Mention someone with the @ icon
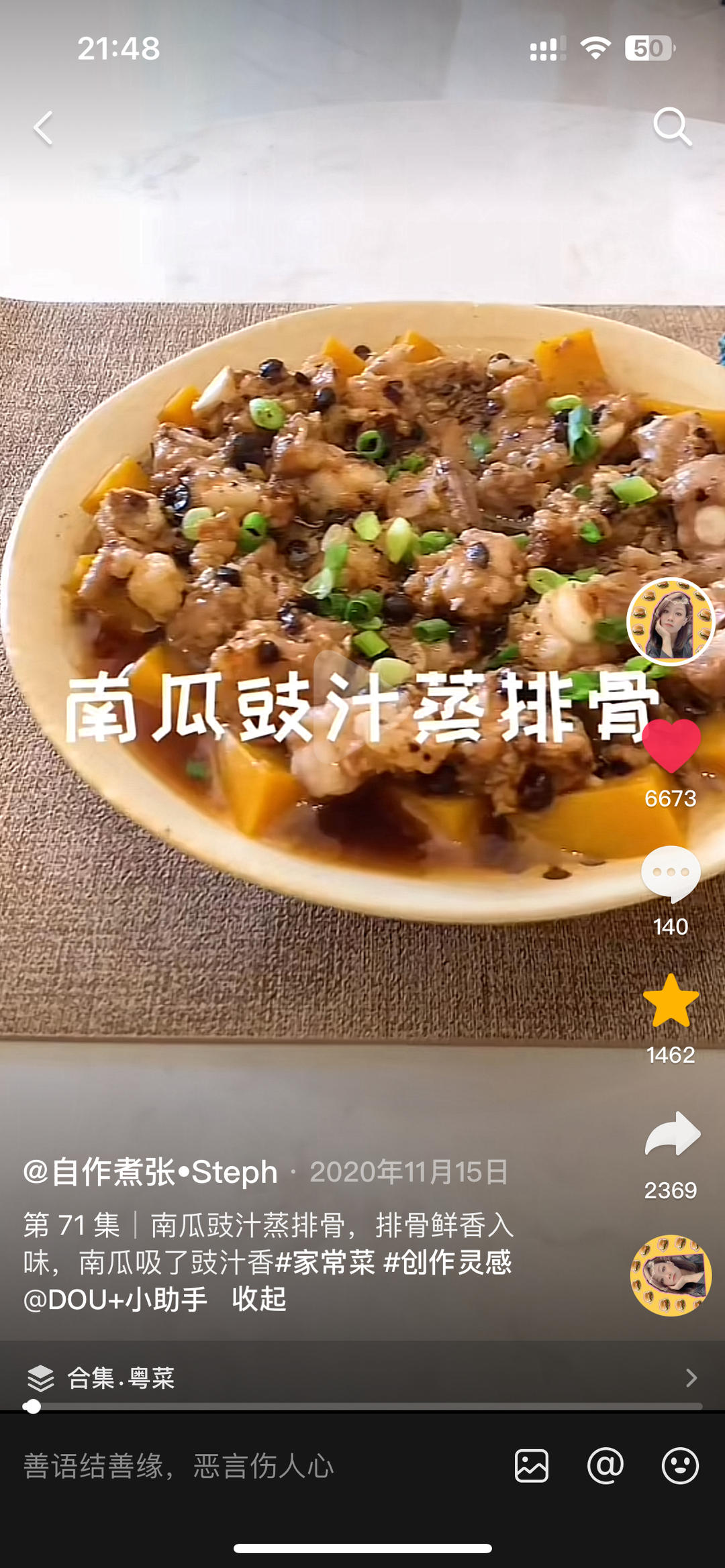 click(606, 1466)
